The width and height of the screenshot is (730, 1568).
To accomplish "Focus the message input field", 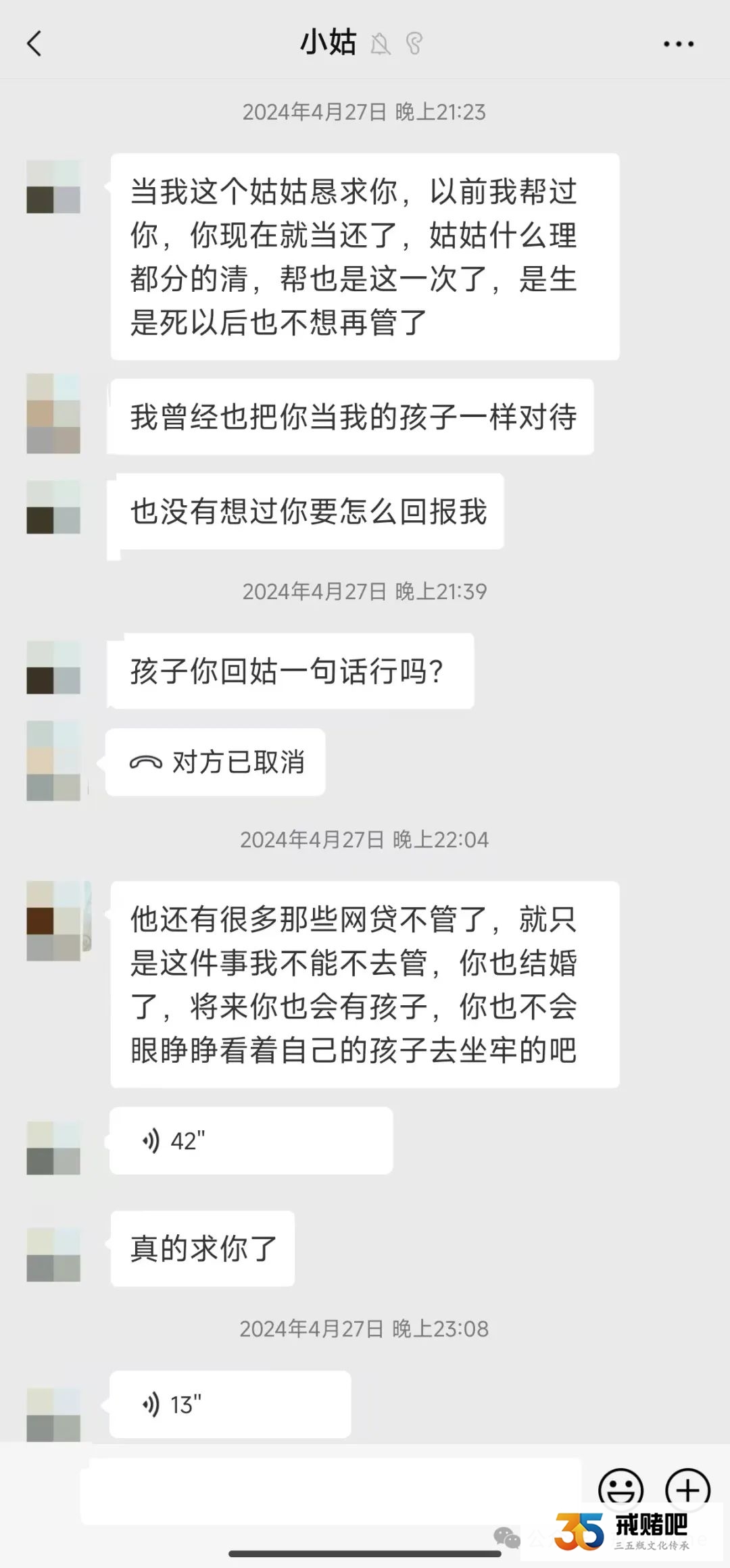I will click(x=331, y=1492).
